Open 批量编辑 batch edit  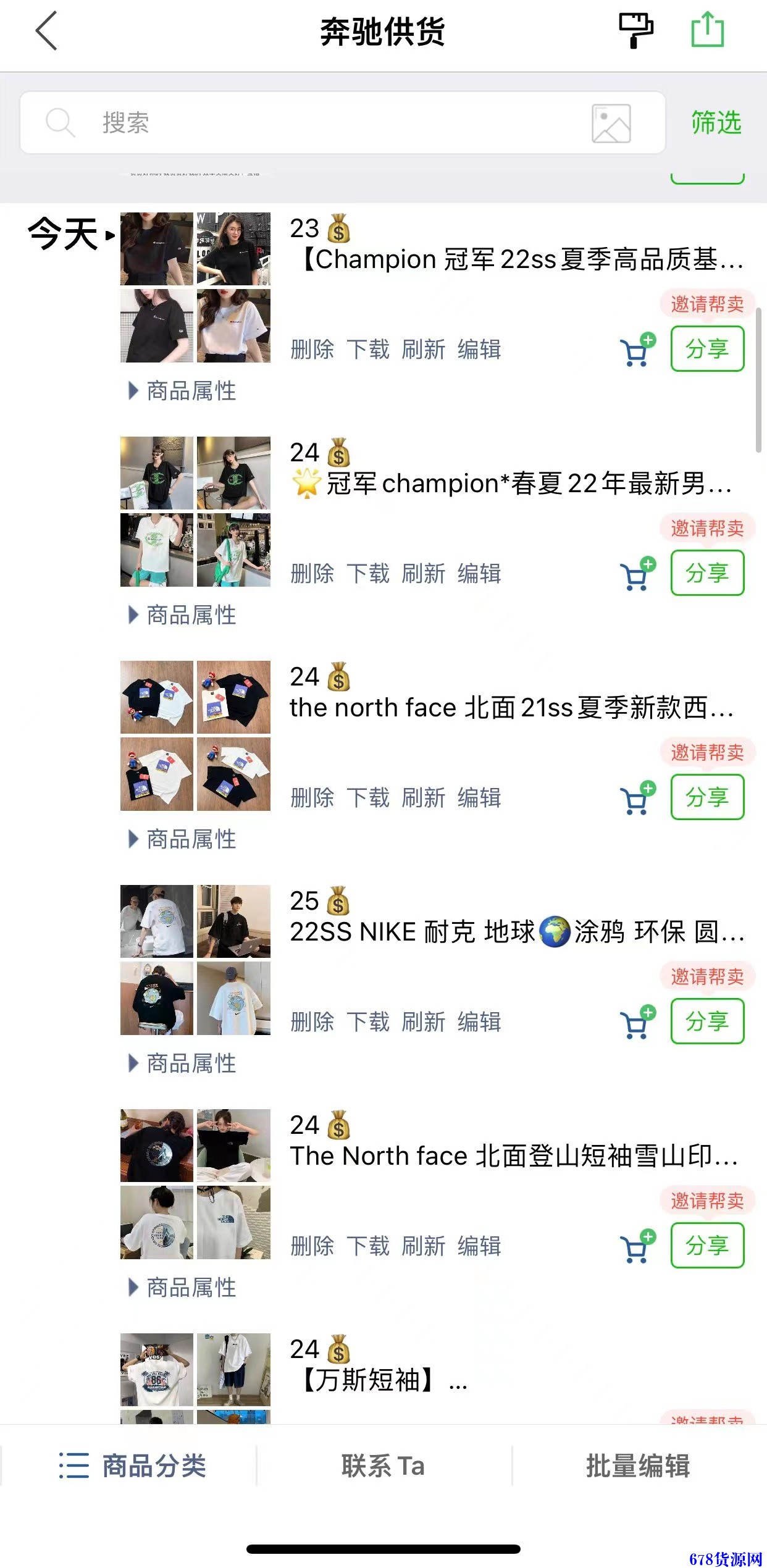(x=638, y=1465)
